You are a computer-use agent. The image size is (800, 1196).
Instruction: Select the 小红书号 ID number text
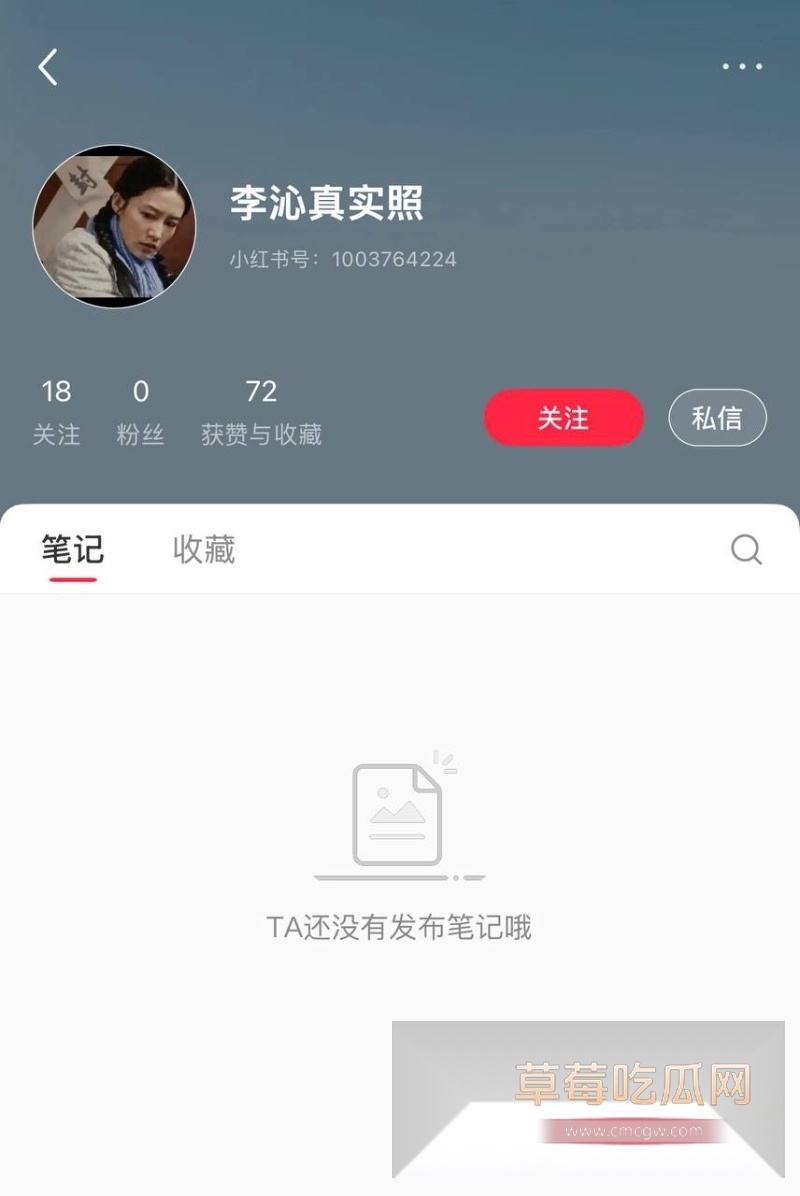click(343, 259)
